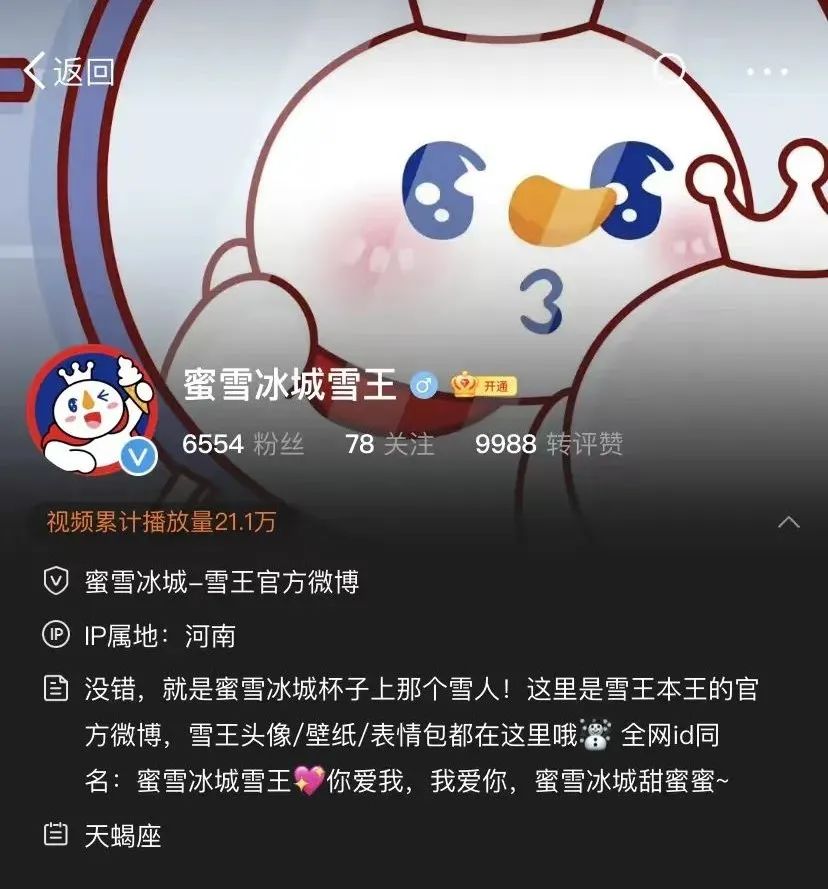Image resolution: width=828 pixels, height=889 pixels.
Task: View 9988 转评赞 interactions
Action: click(x=549, y=444)
